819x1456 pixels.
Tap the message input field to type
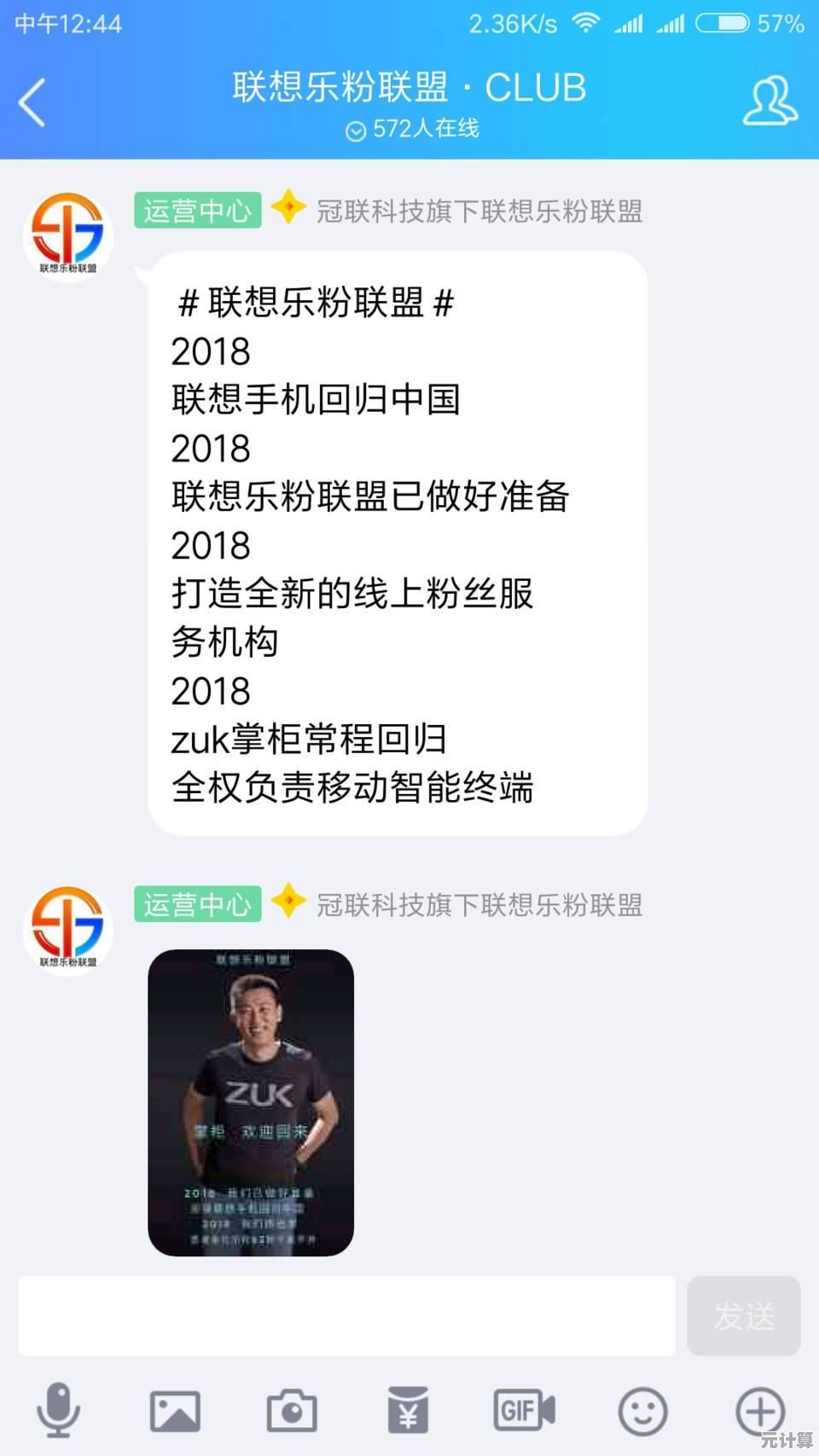pyautogui.click(x=341, y=1316)
